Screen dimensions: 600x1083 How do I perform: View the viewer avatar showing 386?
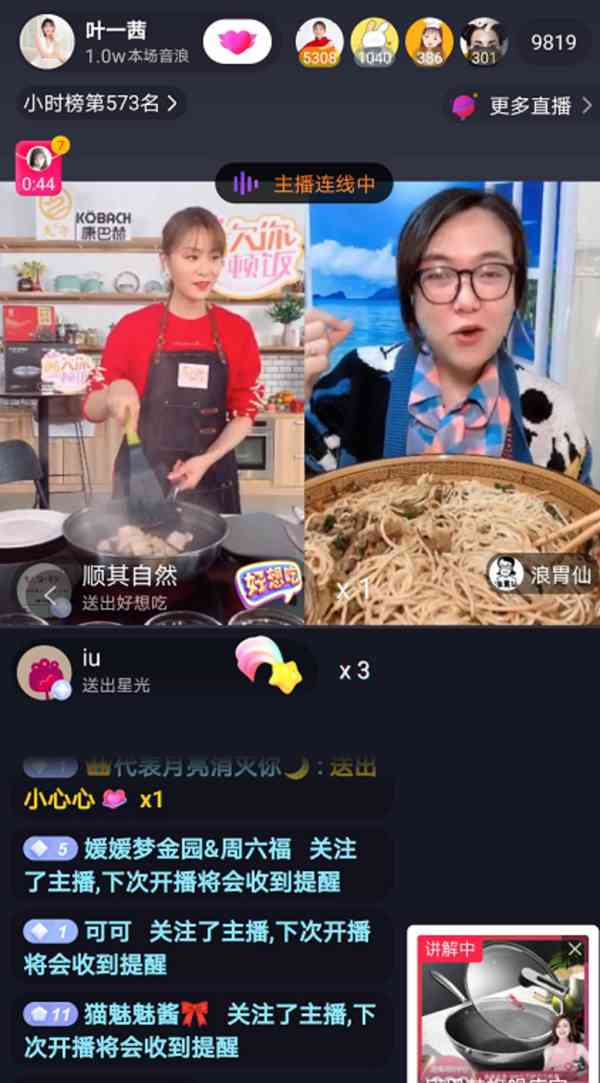point(429,42)
